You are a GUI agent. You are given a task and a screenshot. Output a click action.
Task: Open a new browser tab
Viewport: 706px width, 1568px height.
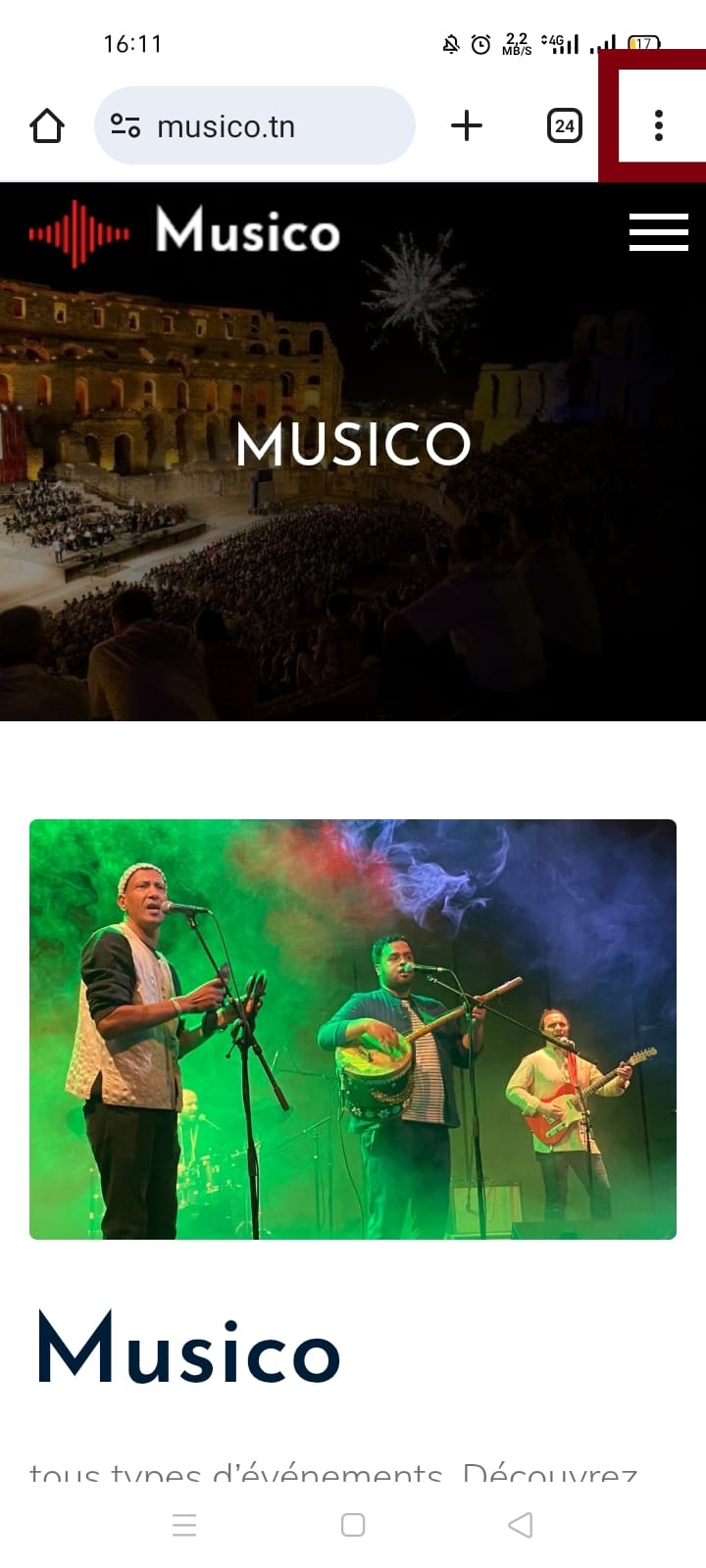pyautogui.click(x=467, y=125)
